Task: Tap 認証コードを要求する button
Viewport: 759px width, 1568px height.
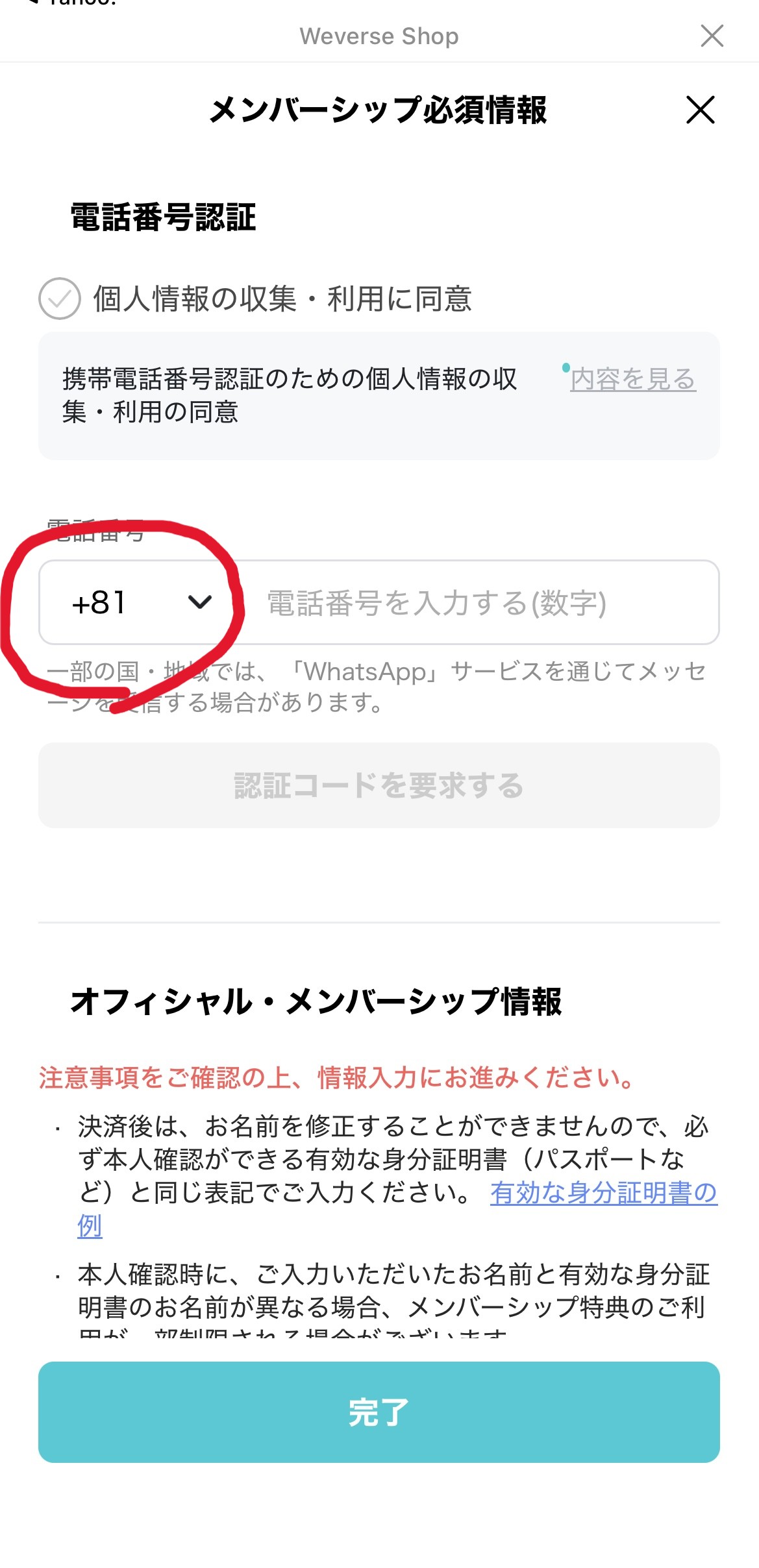Action: coord(379,785)
